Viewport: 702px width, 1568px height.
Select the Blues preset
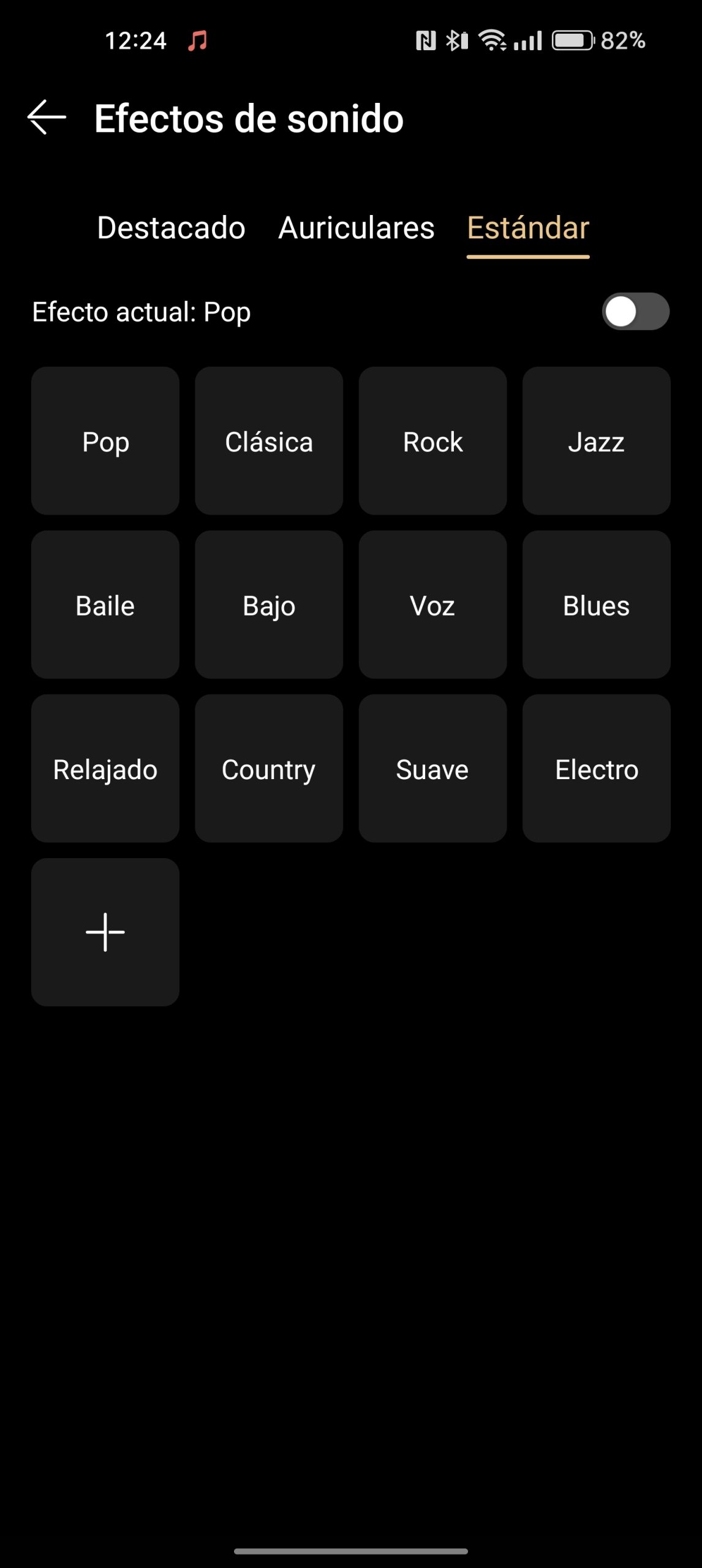[596, 605]
